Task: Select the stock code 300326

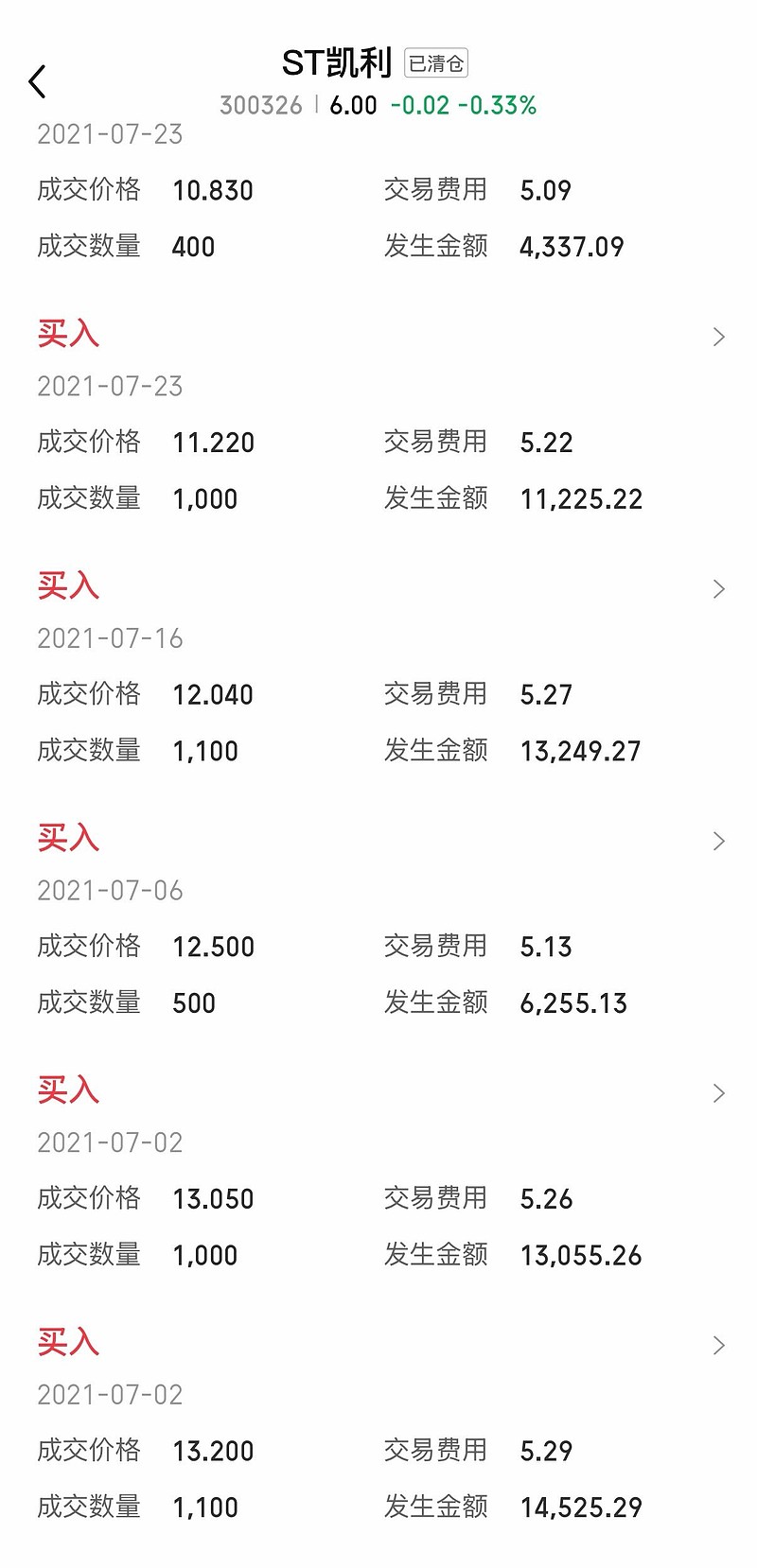Action: tap(261, 105)
